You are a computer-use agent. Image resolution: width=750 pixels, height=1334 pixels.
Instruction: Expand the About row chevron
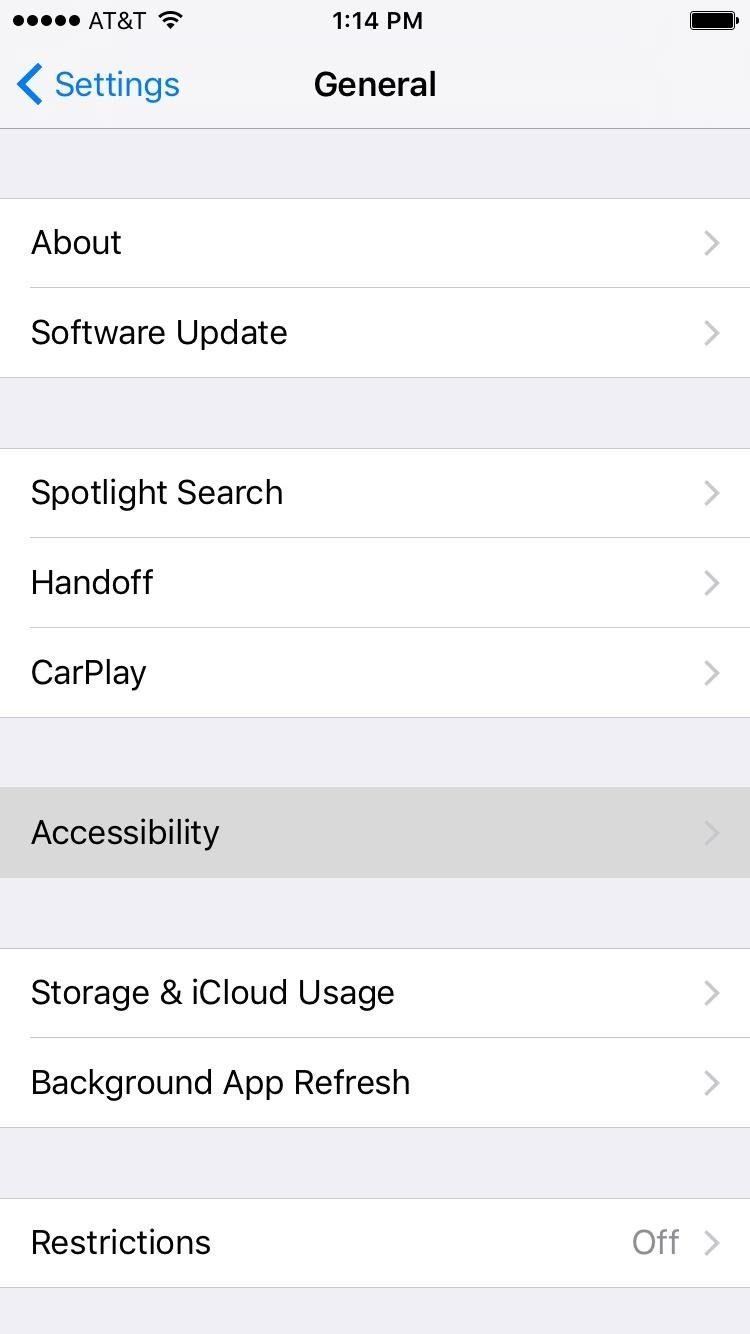coord(711,242)
